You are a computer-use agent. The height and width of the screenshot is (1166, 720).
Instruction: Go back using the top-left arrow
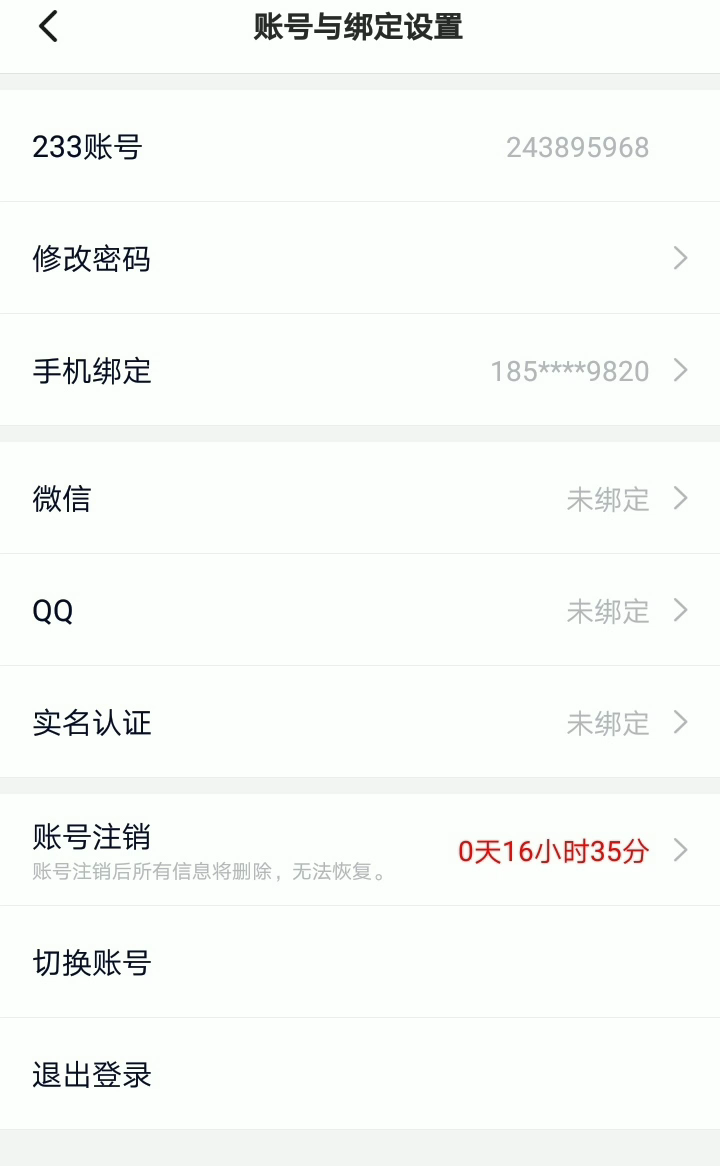click(x=48, y=27)
